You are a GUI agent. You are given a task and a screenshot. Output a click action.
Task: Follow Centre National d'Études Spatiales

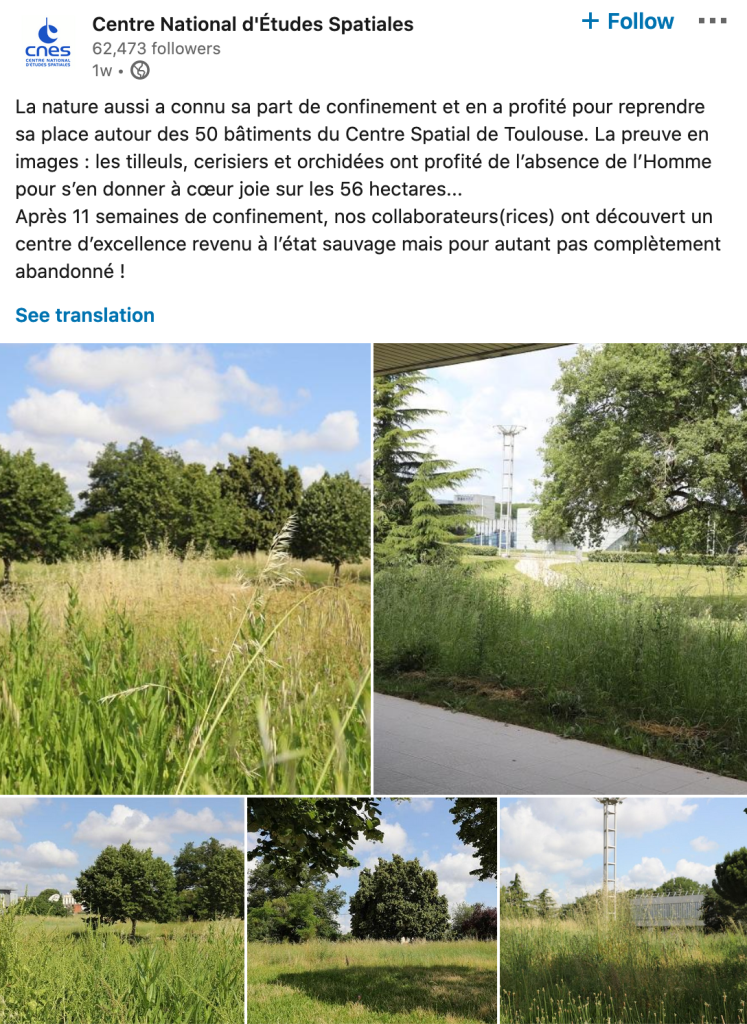pyautogui.click(x=628, y=22)
